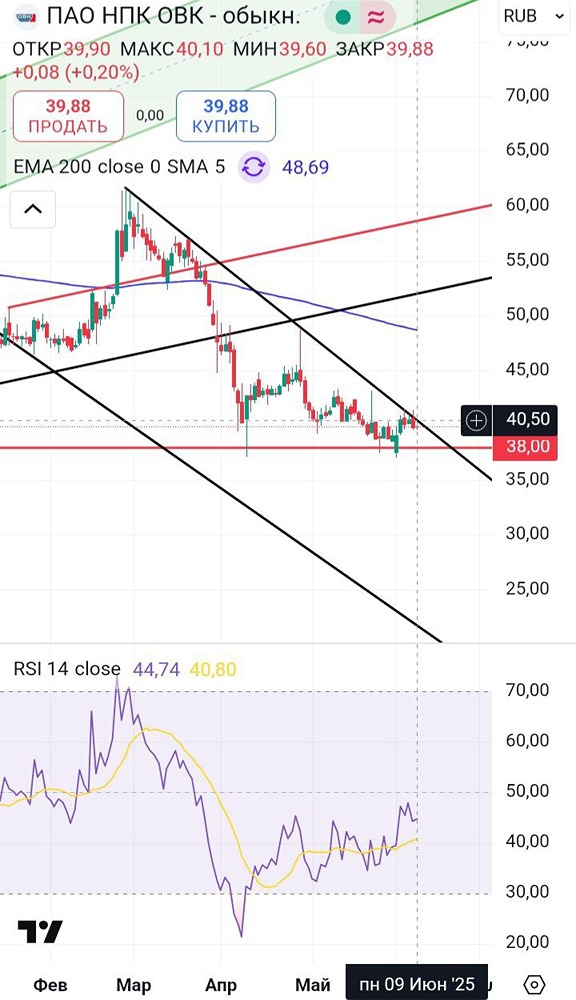Tap the plus icon beside the 40,50 price label
This screenshot has height=1000, width=576.
(x=476, y=420)
